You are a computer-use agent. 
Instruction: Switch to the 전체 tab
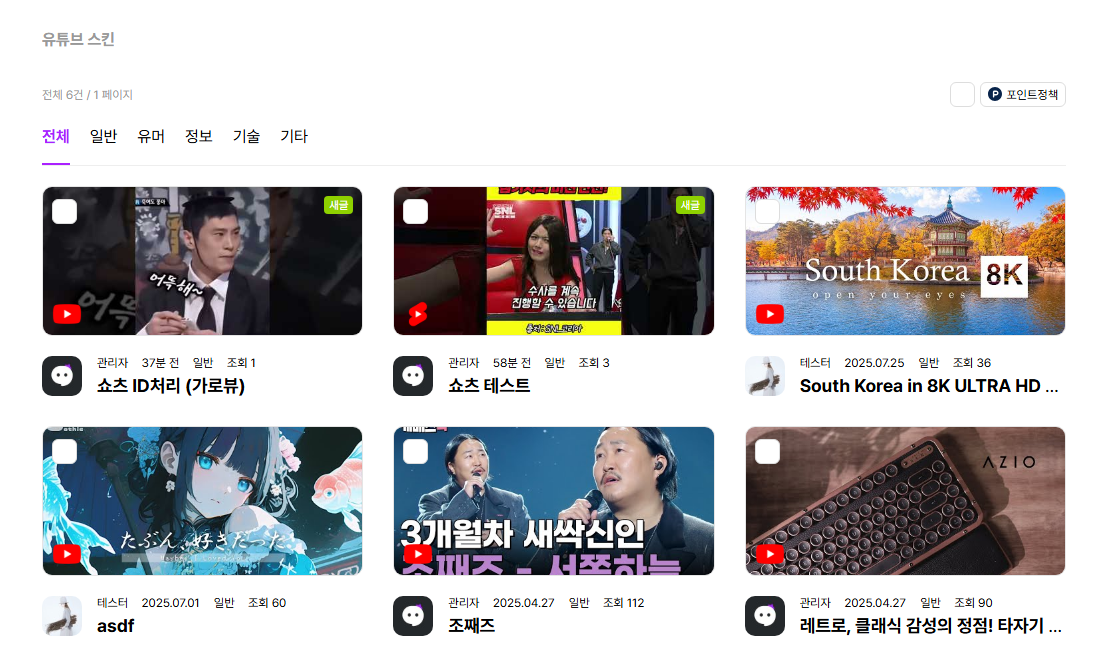(56, 137)
